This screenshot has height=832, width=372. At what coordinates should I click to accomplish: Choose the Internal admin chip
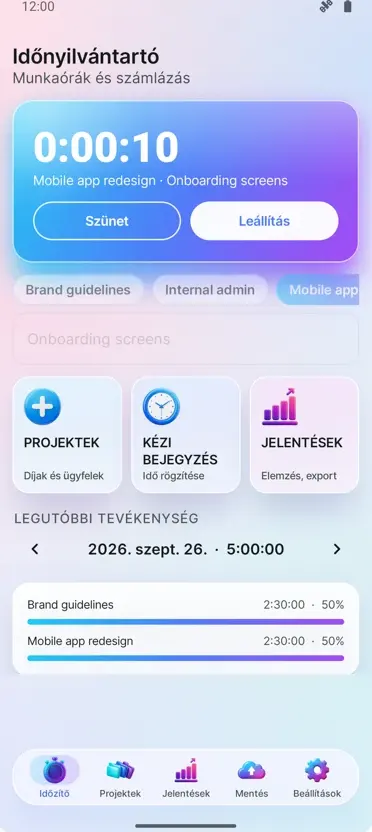(210, 290)
